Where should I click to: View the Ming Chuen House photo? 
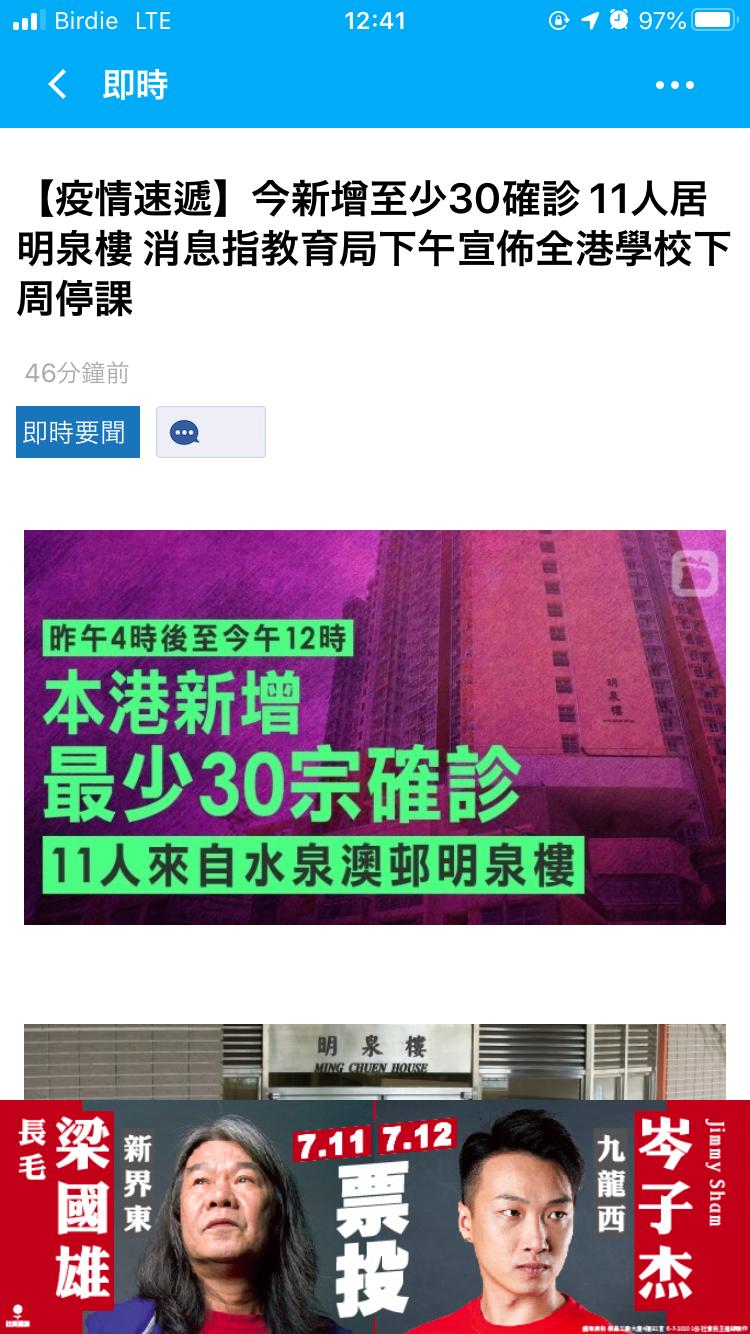[375, 1062]
